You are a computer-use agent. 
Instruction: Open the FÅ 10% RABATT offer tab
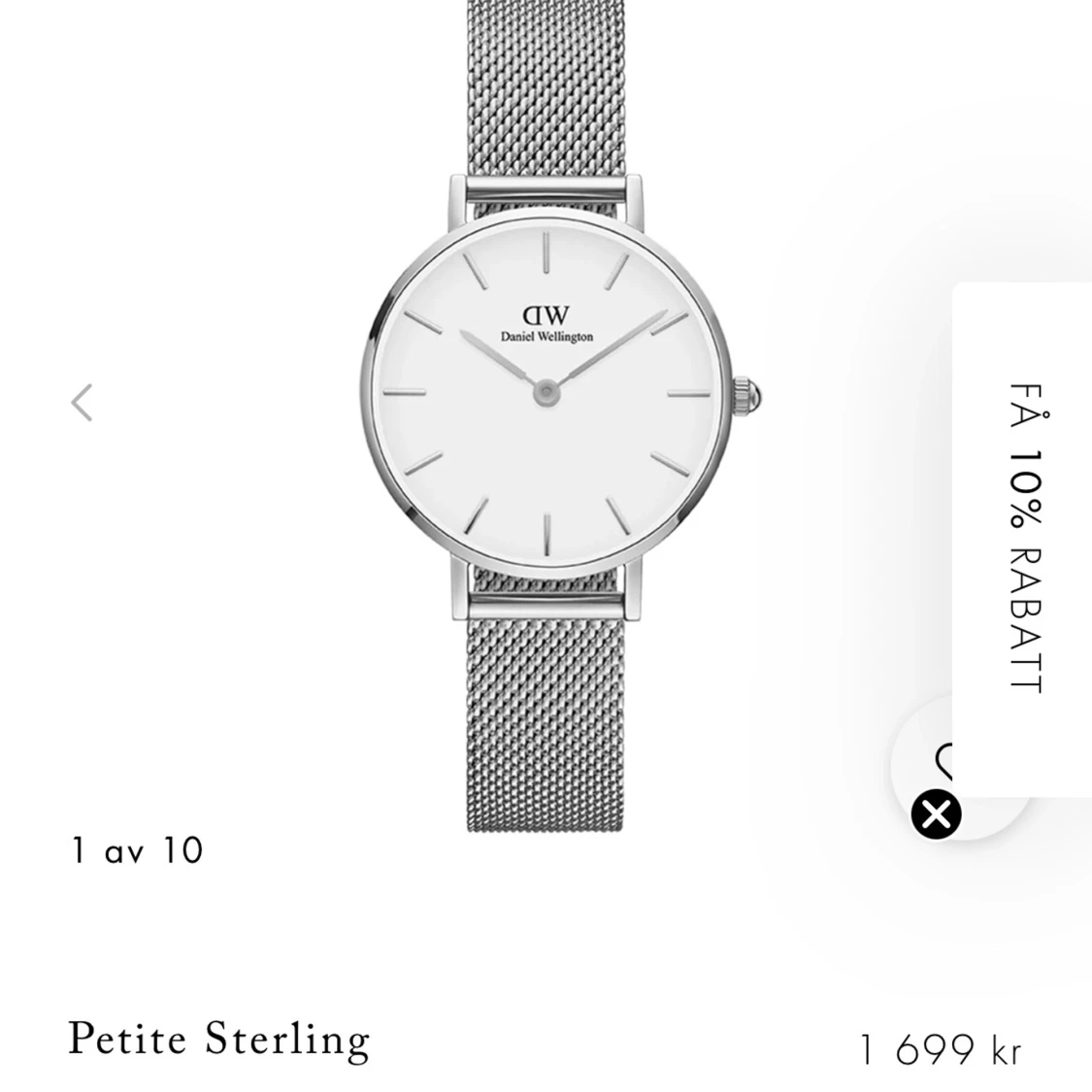point(1024,539)
